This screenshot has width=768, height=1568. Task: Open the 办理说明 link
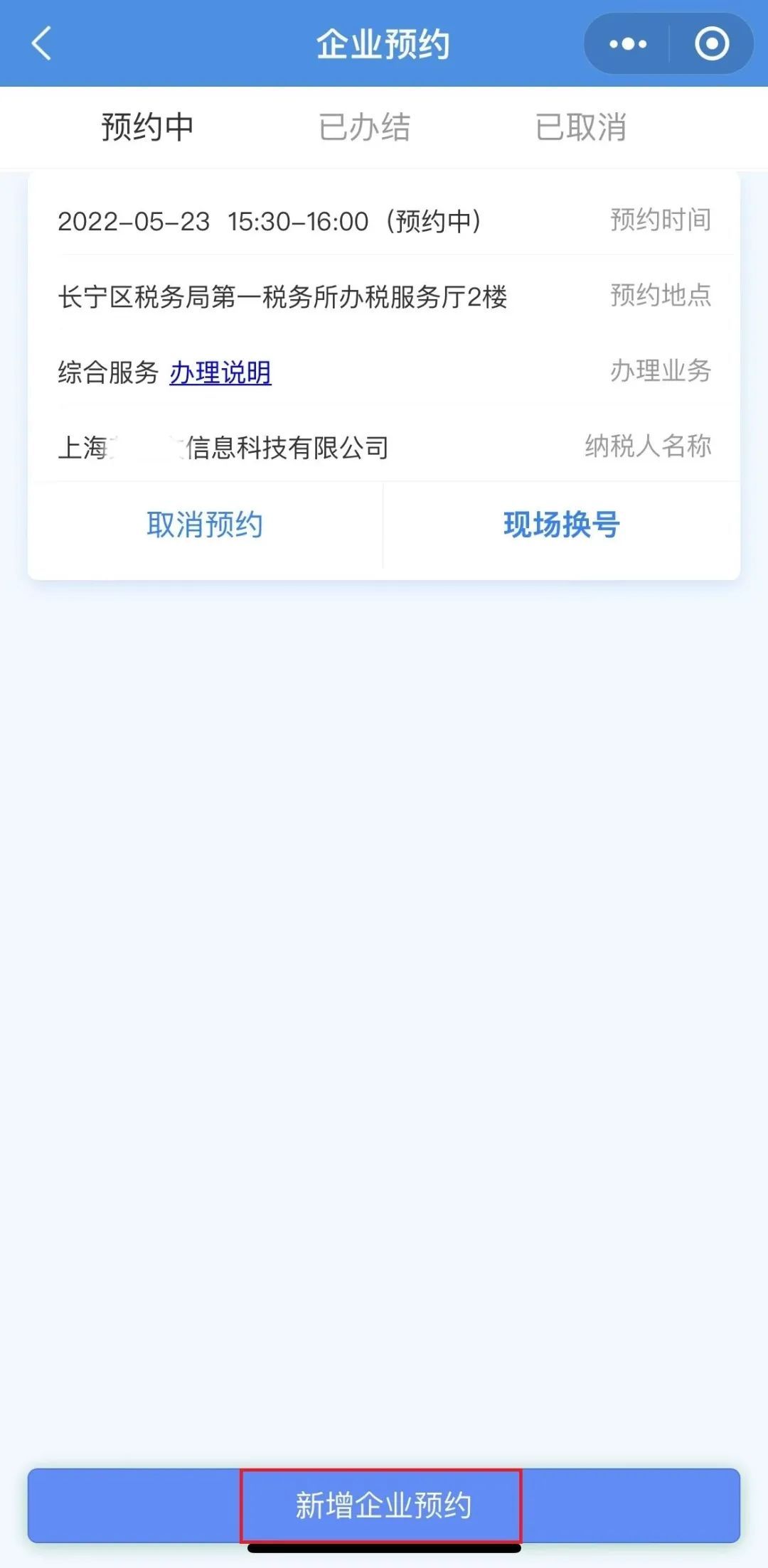point(220,372)
